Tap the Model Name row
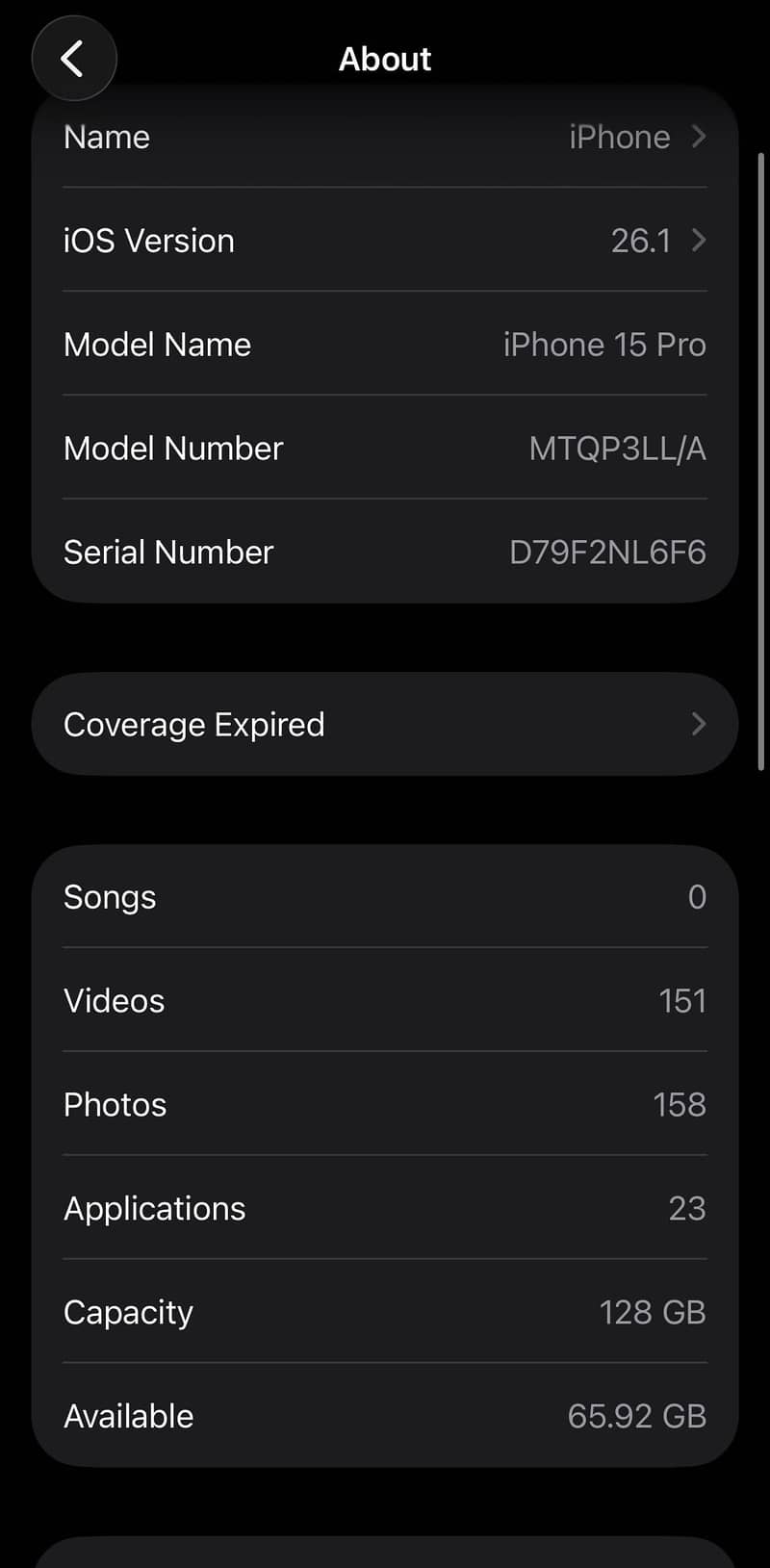770x1568 pixels. (x=385, y=345)
